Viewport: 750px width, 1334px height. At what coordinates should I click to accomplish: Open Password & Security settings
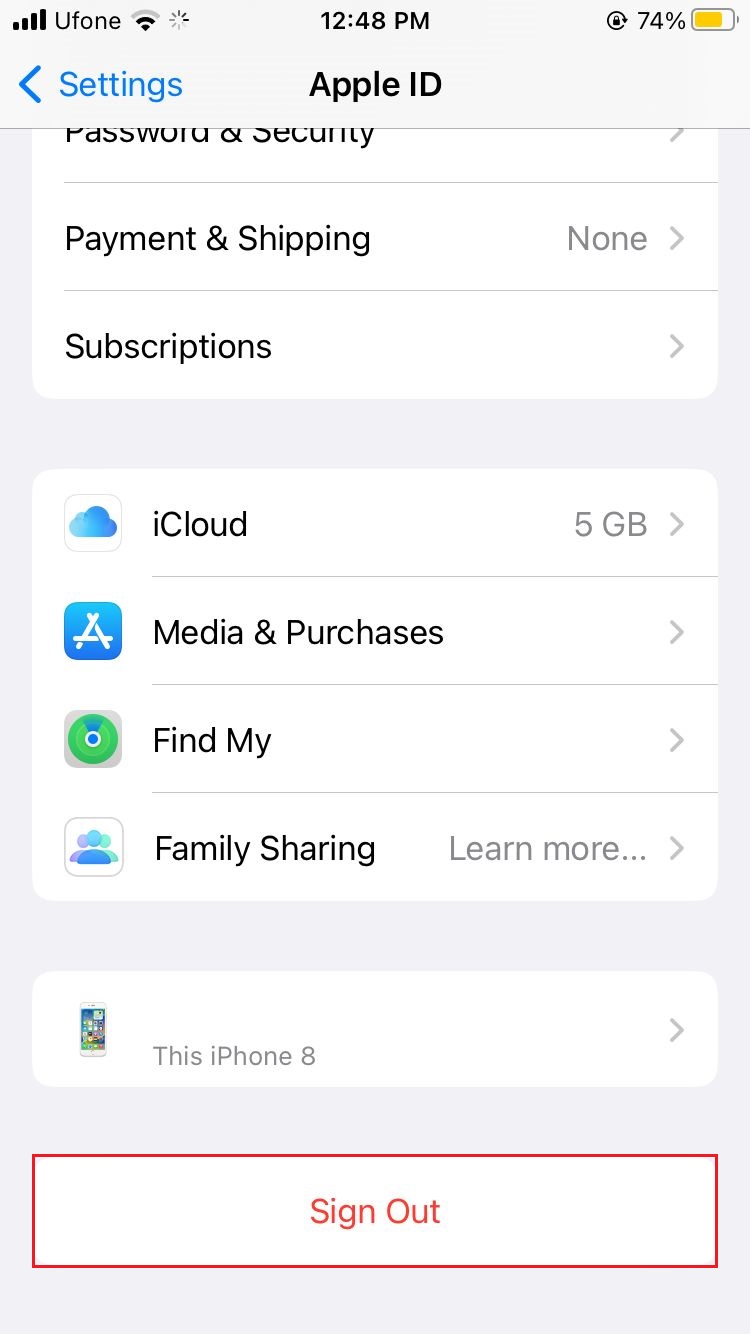(x=220, y=131)
